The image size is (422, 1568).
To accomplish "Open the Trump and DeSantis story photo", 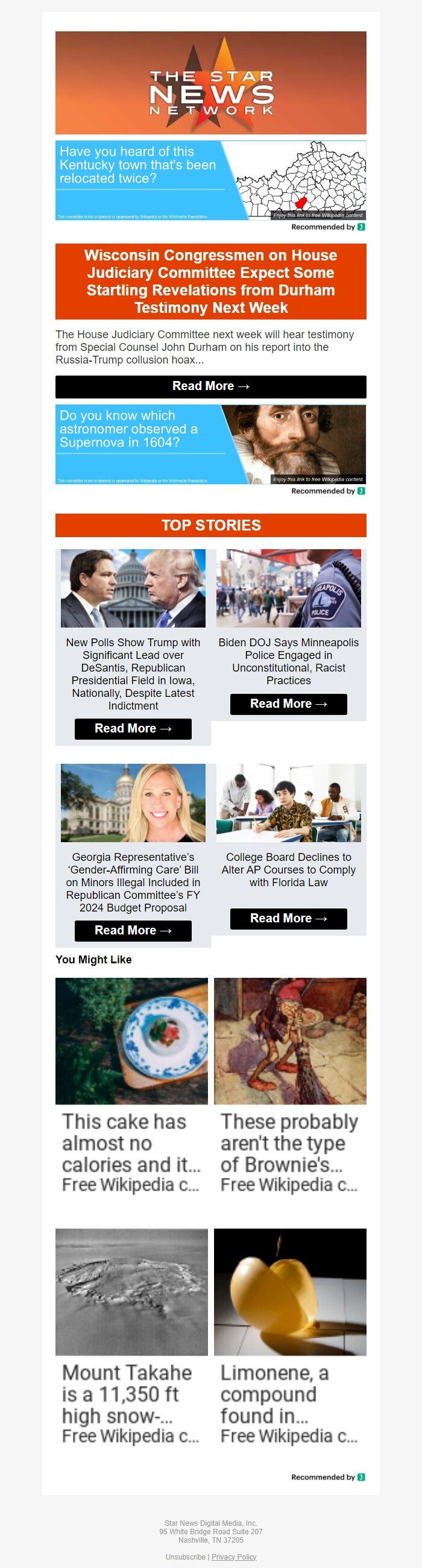I will [133, 588].
